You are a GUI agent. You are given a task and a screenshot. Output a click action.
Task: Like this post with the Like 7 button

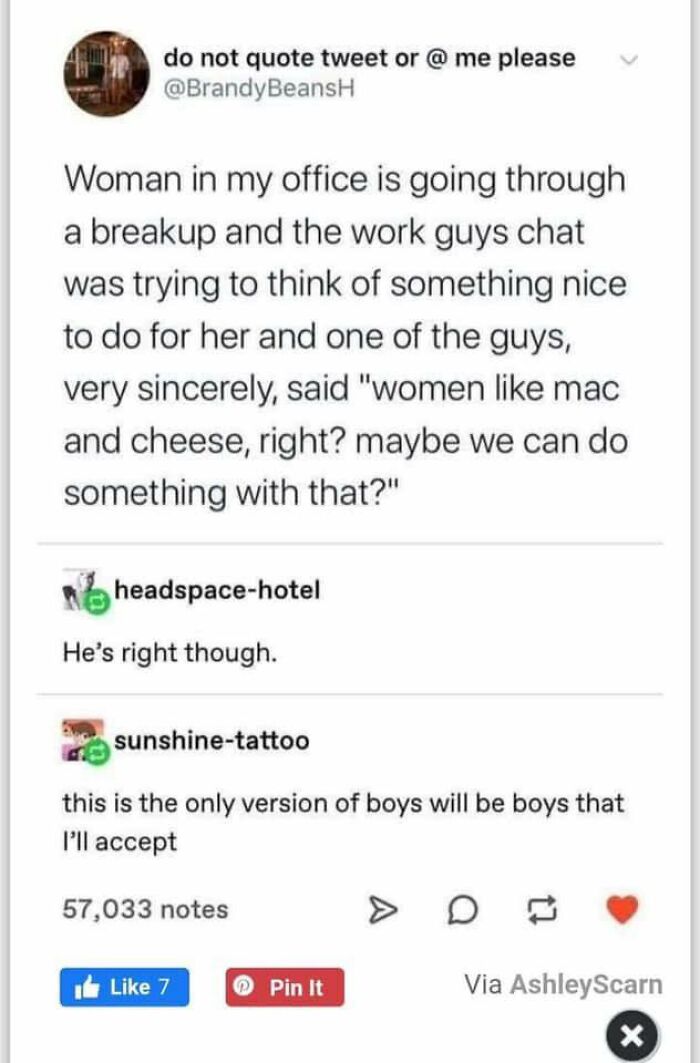point(124,987)
